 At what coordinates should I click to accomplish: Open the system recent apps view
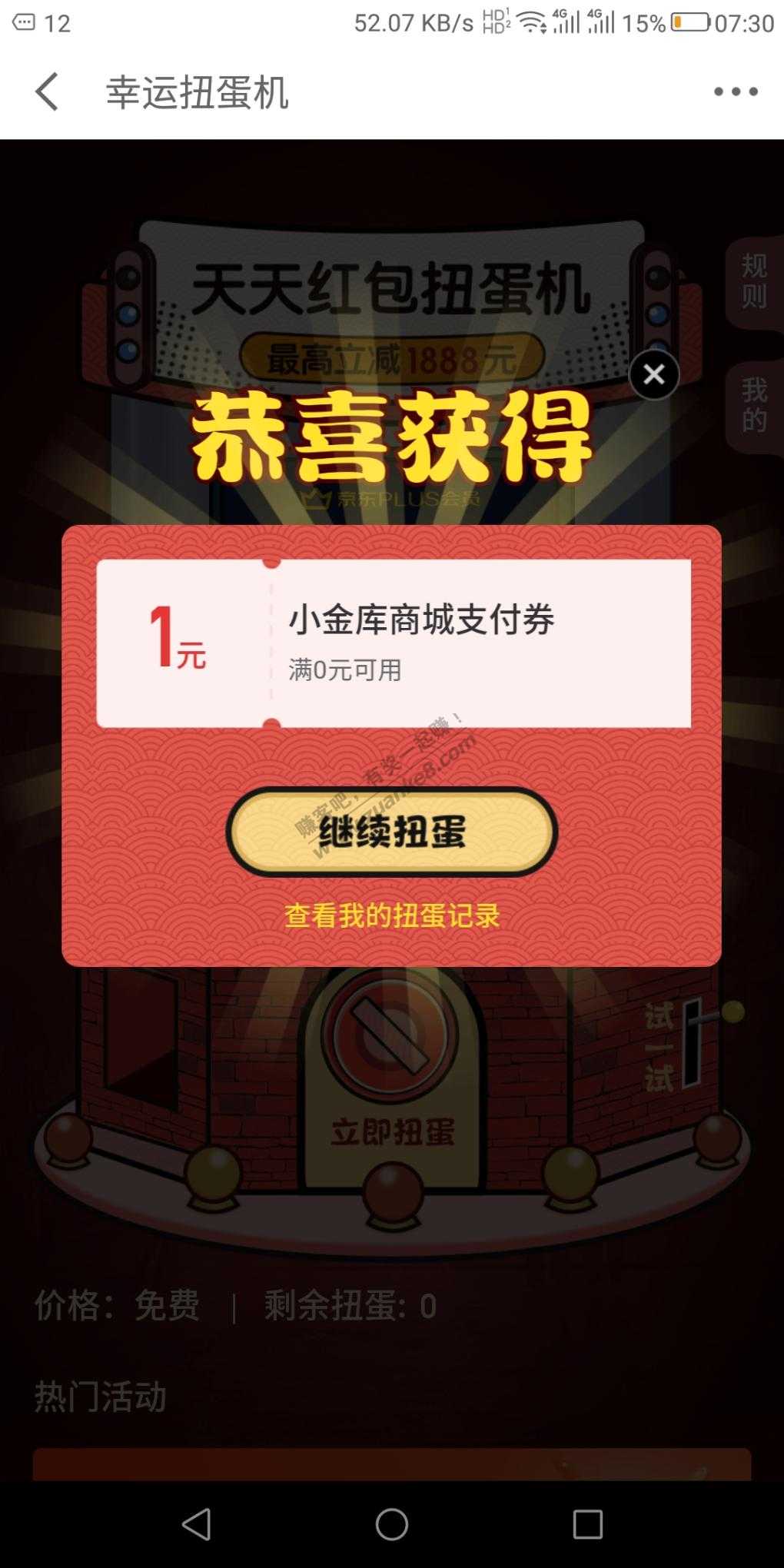point(587,1524)
